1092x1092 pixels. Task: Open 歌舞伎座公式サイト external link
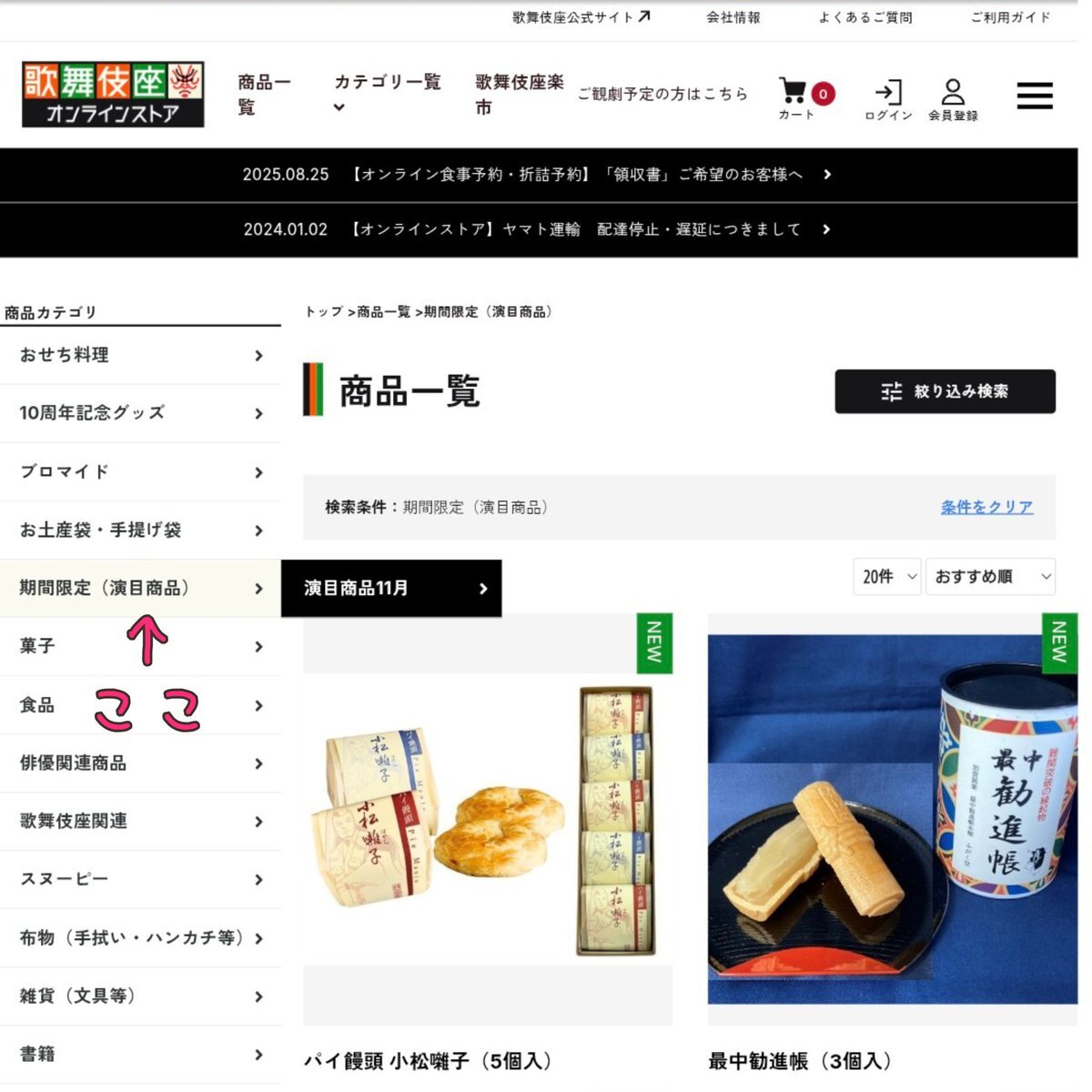click(581, 16)
